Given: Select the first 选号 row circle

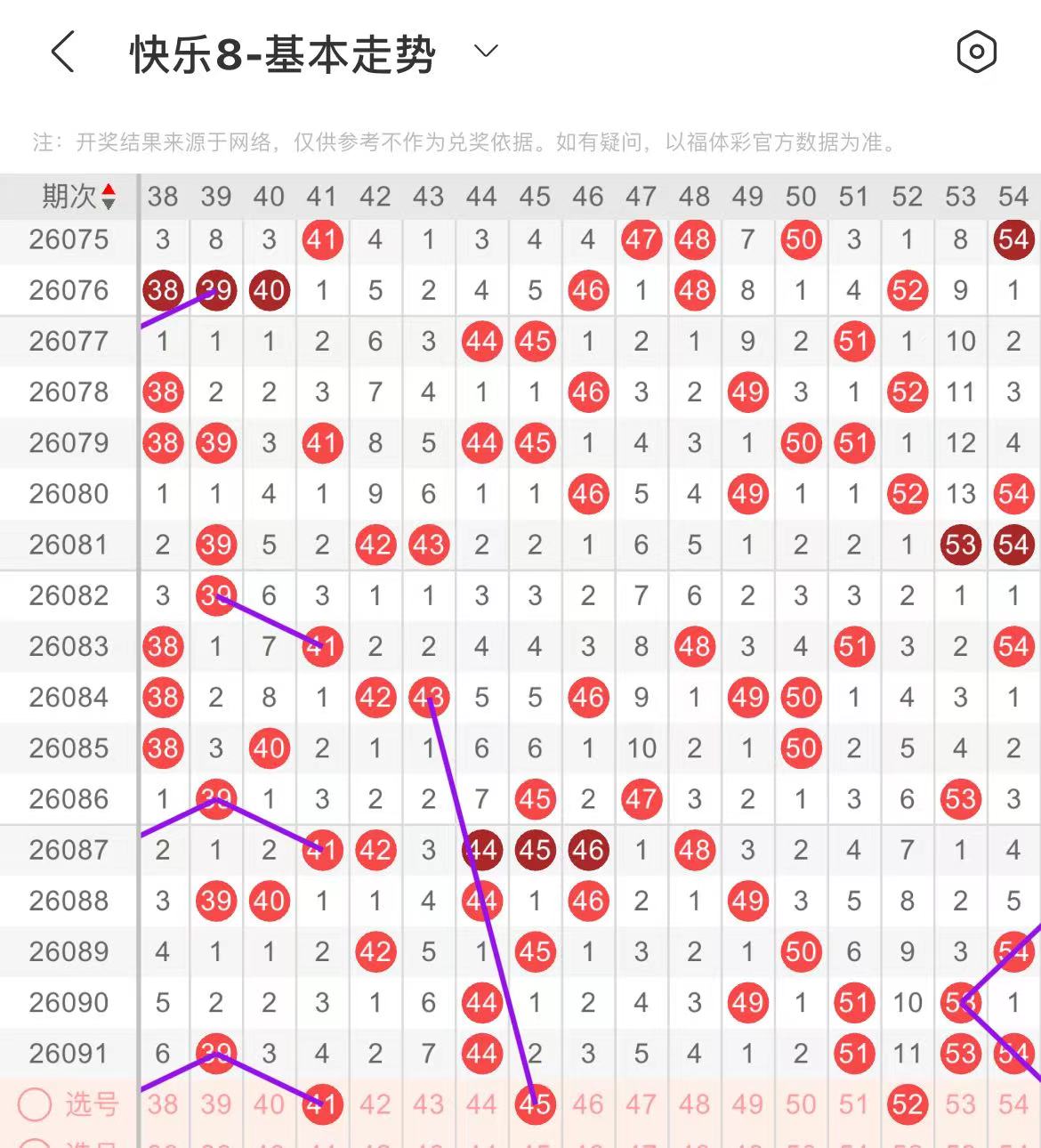Looking at the screenshot, I should 35,1104.
